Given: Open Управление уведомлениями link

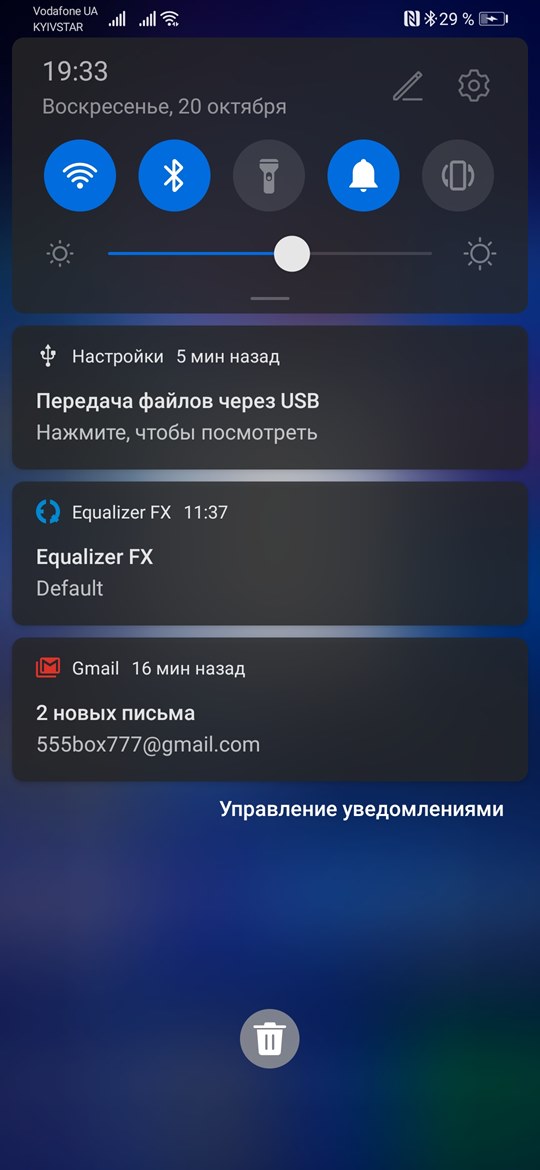Looking at the screenshot, I should point(362,810).
